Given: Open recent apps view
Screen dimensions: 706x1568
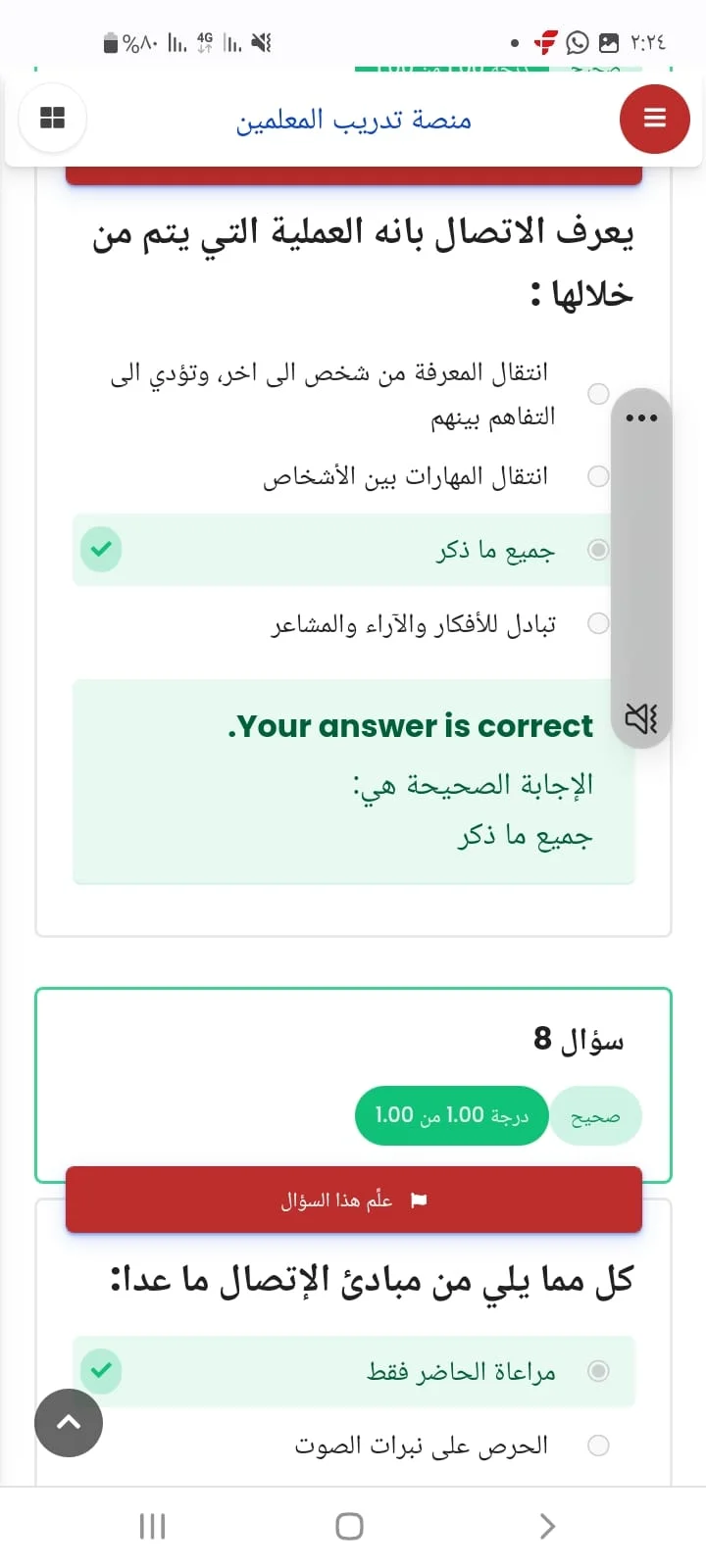Looking at the screenshot, I should pyautogui.click(x=152, y=1526).
